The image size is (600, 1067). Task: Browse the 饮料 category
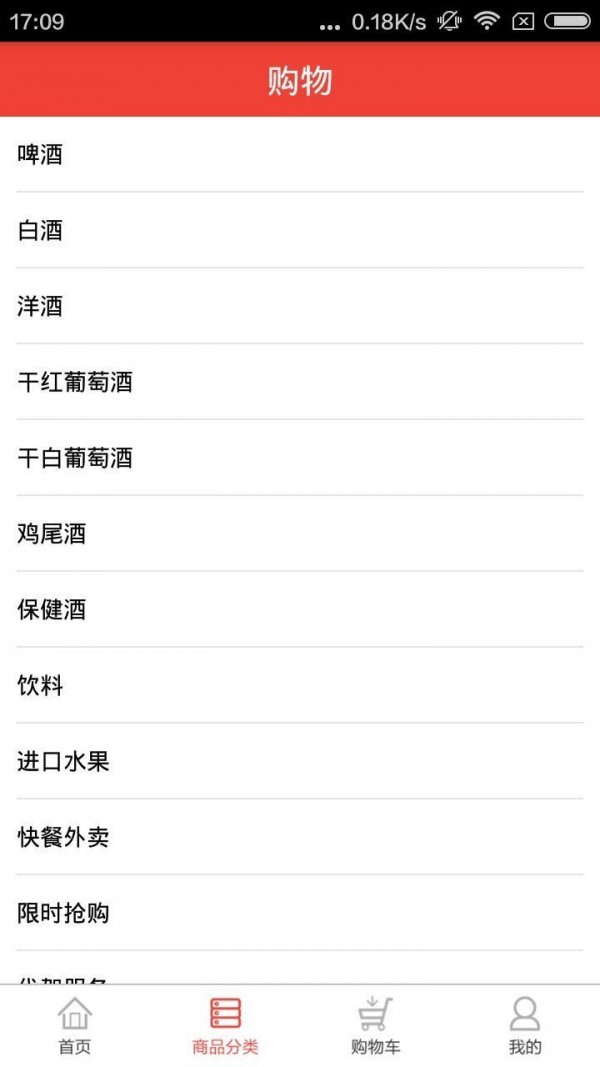300,686
